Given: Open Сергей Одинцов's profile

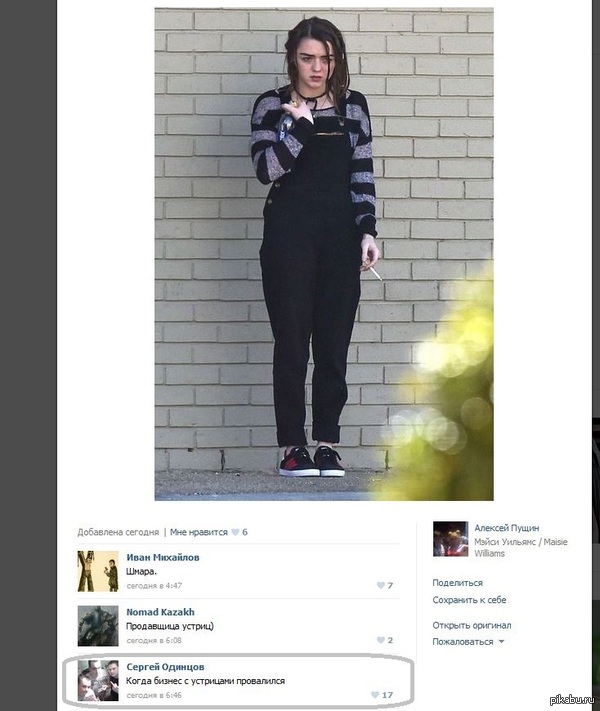Looking at the screenshot, I should (x=164, y=666).
